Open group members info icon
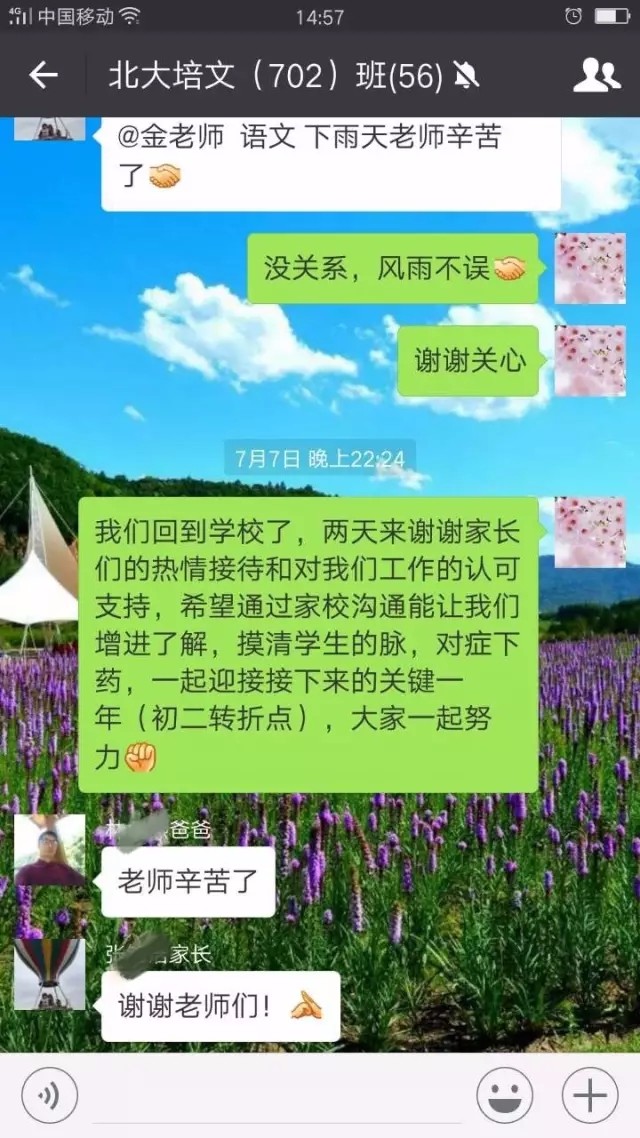This screenshot has width=640, height=1138. (596, 75)
